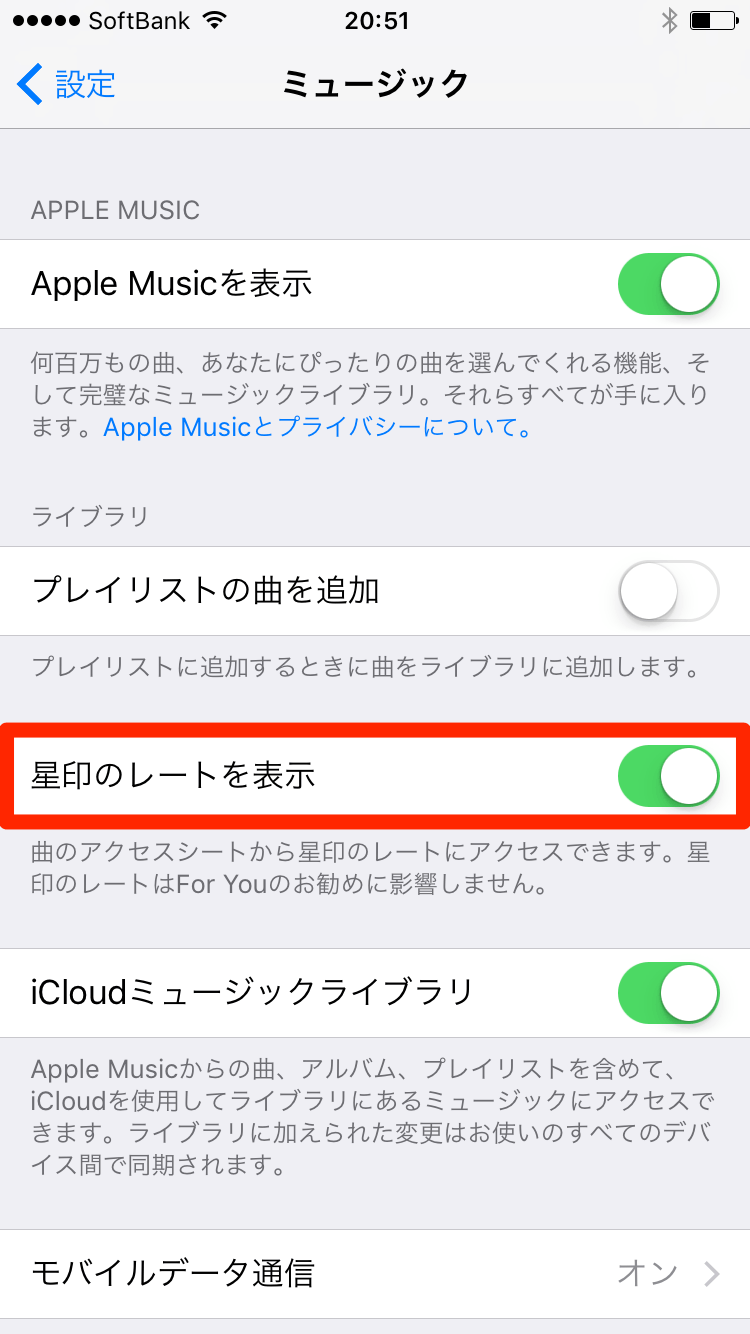Enable the プレイリストの曲を追加 switch

tap(668, 591)
